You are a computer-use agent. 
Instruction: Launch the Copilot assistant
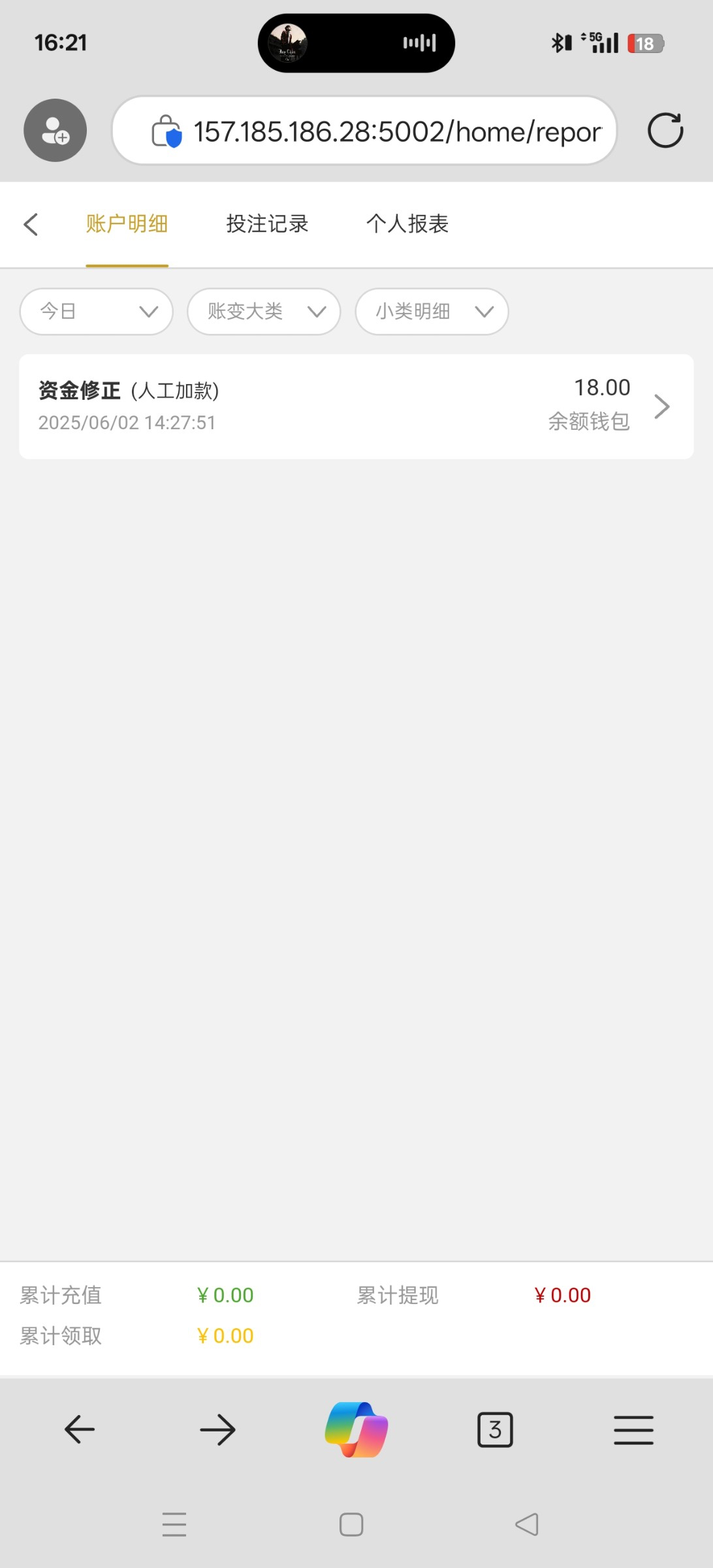[x=356, y=1429]
